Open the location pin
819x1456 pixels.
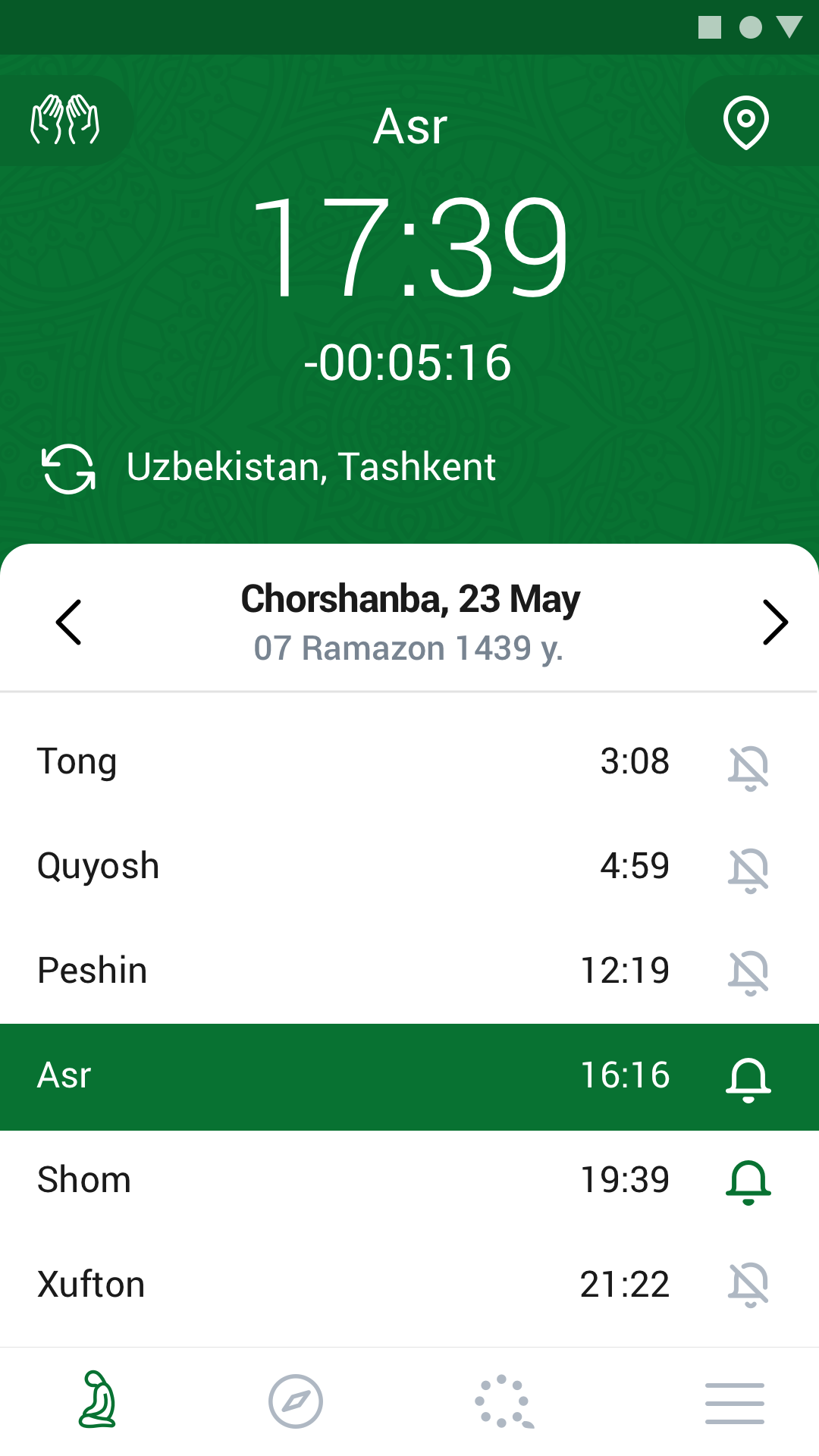[746, 121]
